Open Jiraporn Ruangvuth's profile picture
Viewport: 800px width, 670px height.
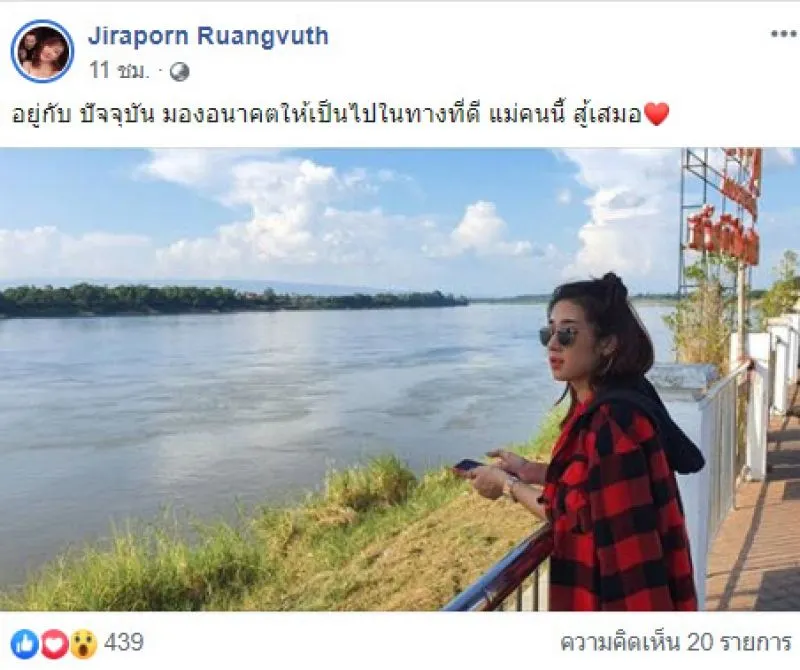pyautogui.click(x=42, y=51)
